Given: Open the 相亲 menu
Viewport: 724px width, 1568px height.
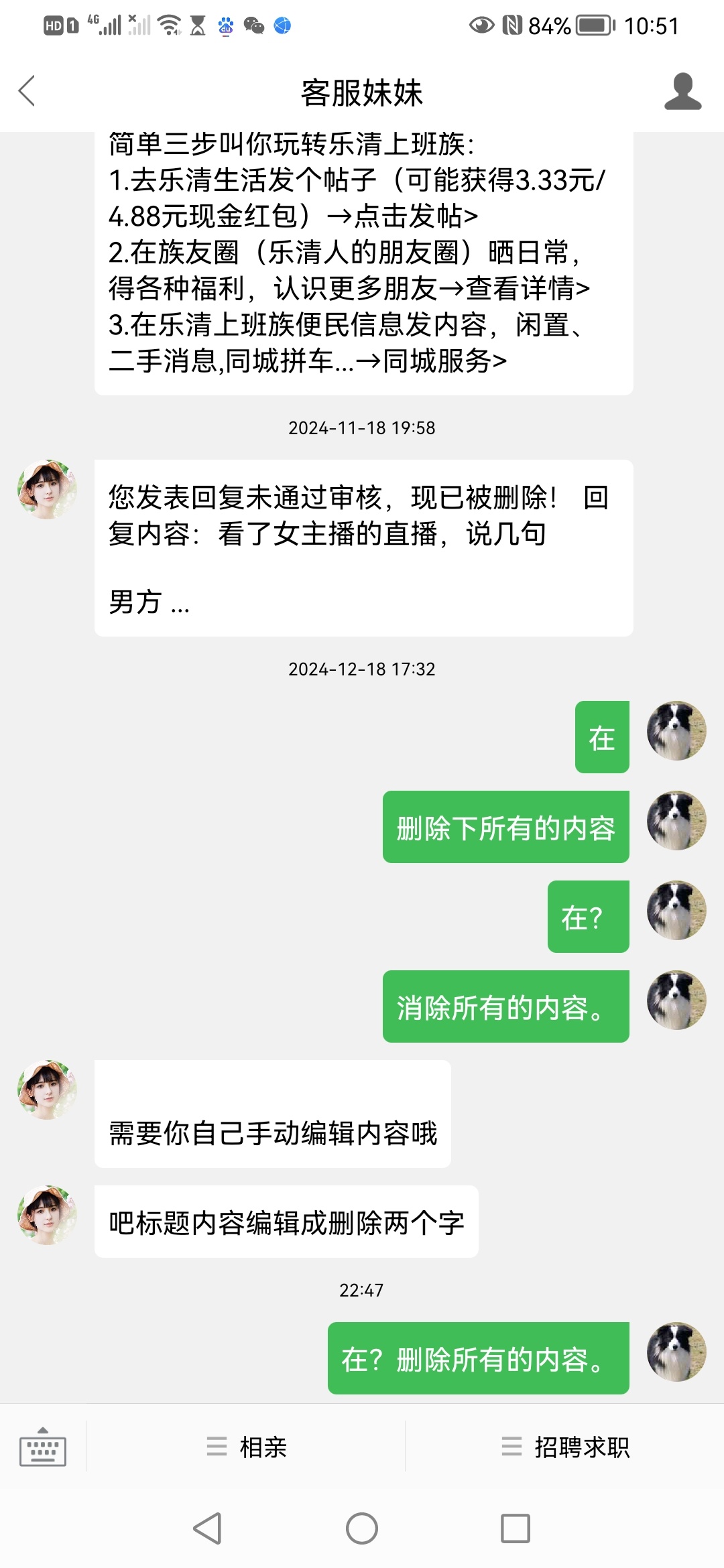Looking at the screenshot, I should click(x=246, y=1447).
